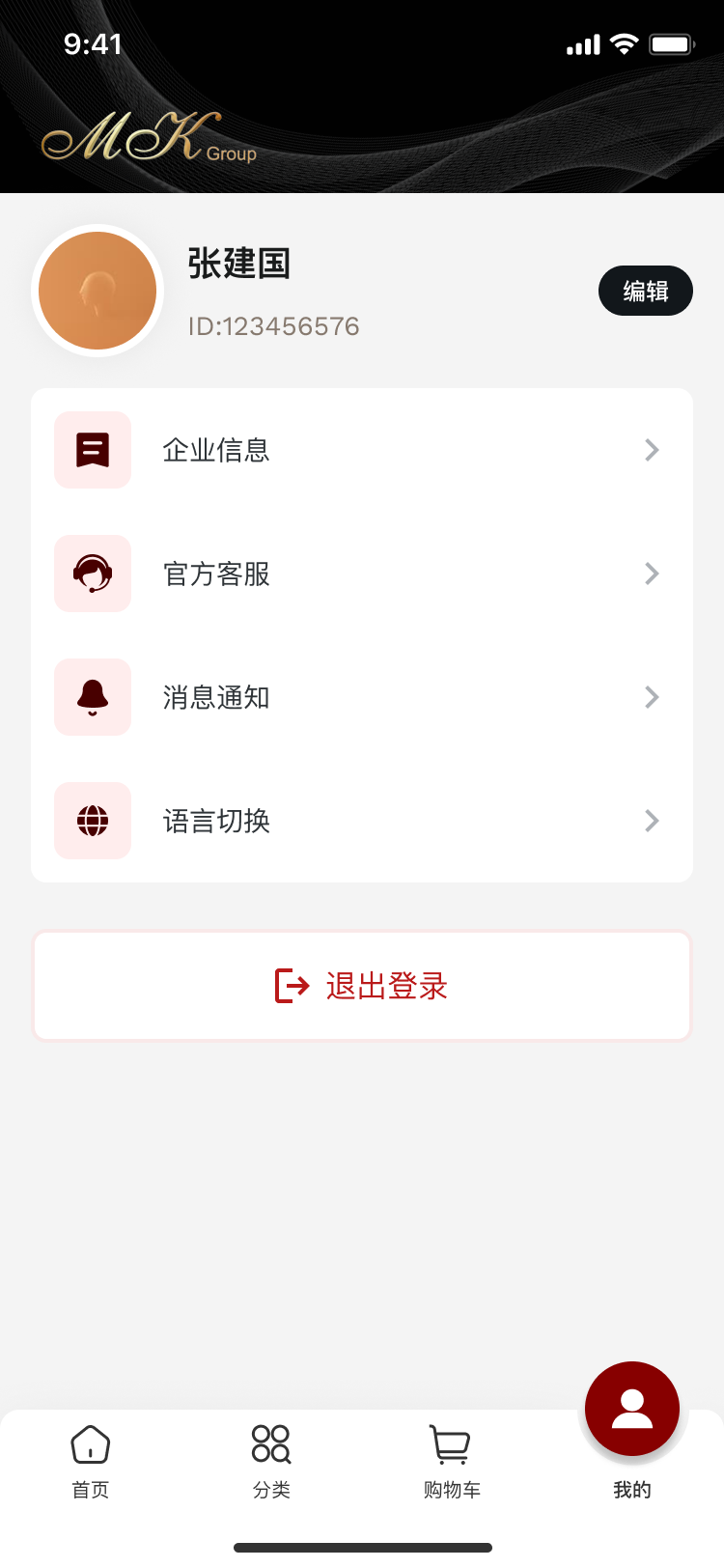Tap 退出登录 to log out

pyautogui.click(x=362, y=986)
